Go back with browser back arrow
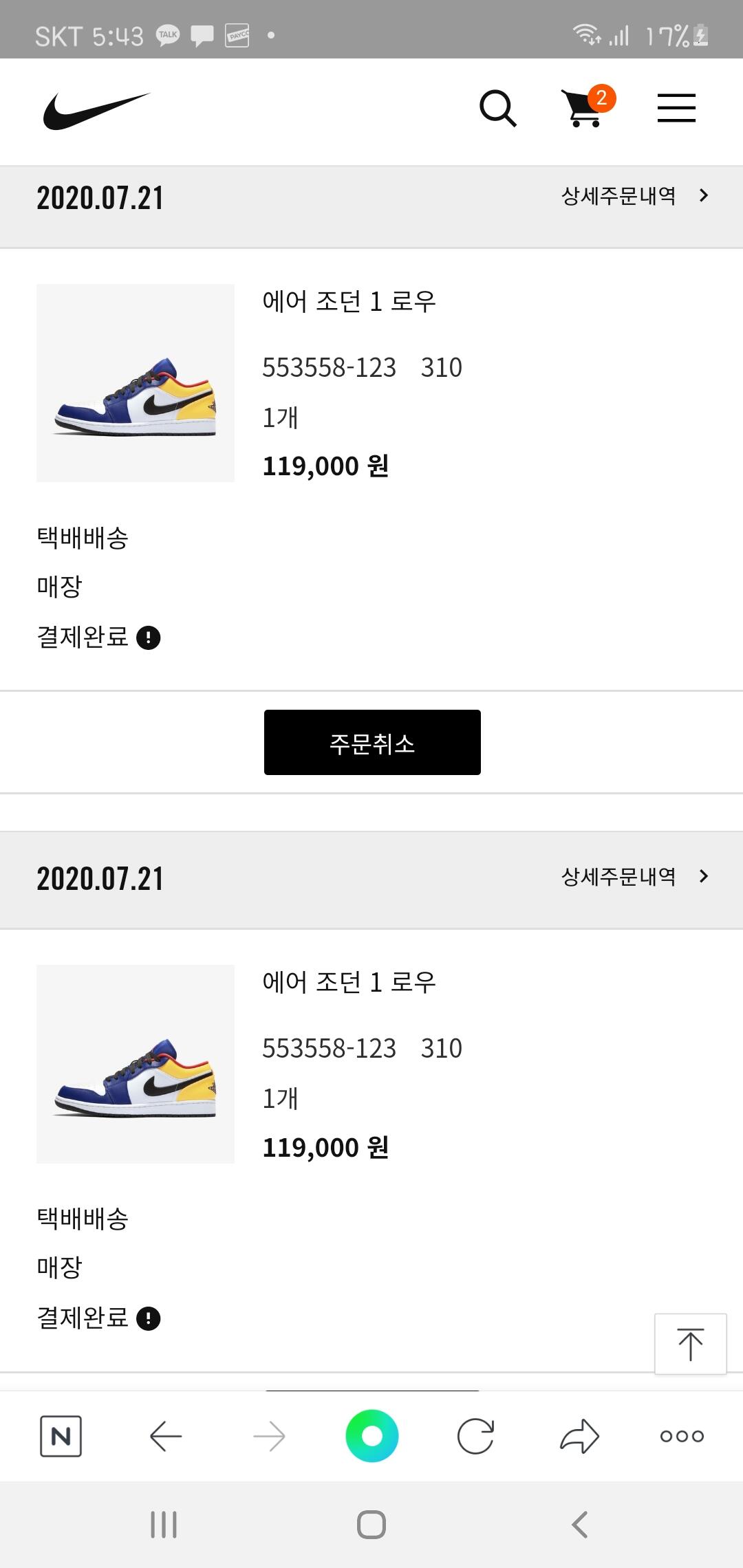This screenshot has width=743, height=1568. (166, 1436)
